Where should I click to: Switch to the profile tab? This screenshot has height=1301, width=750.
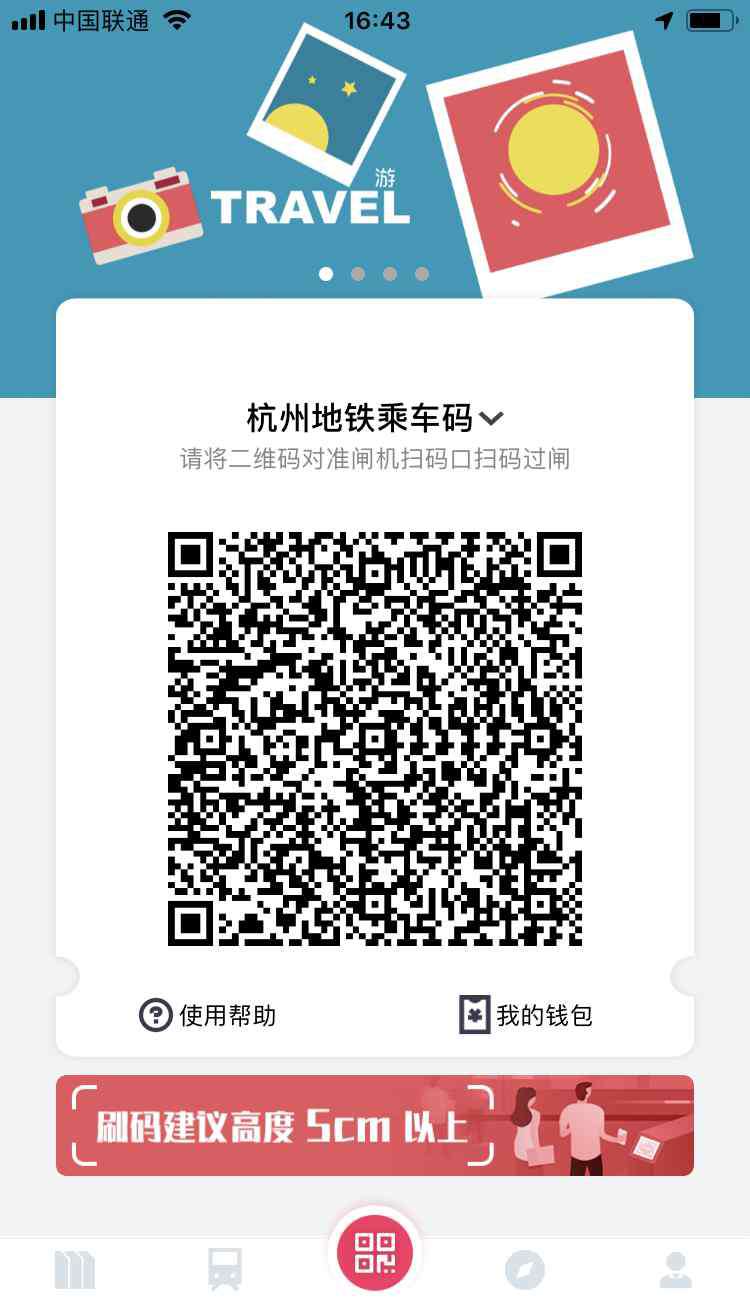(x=676, y=1270)
